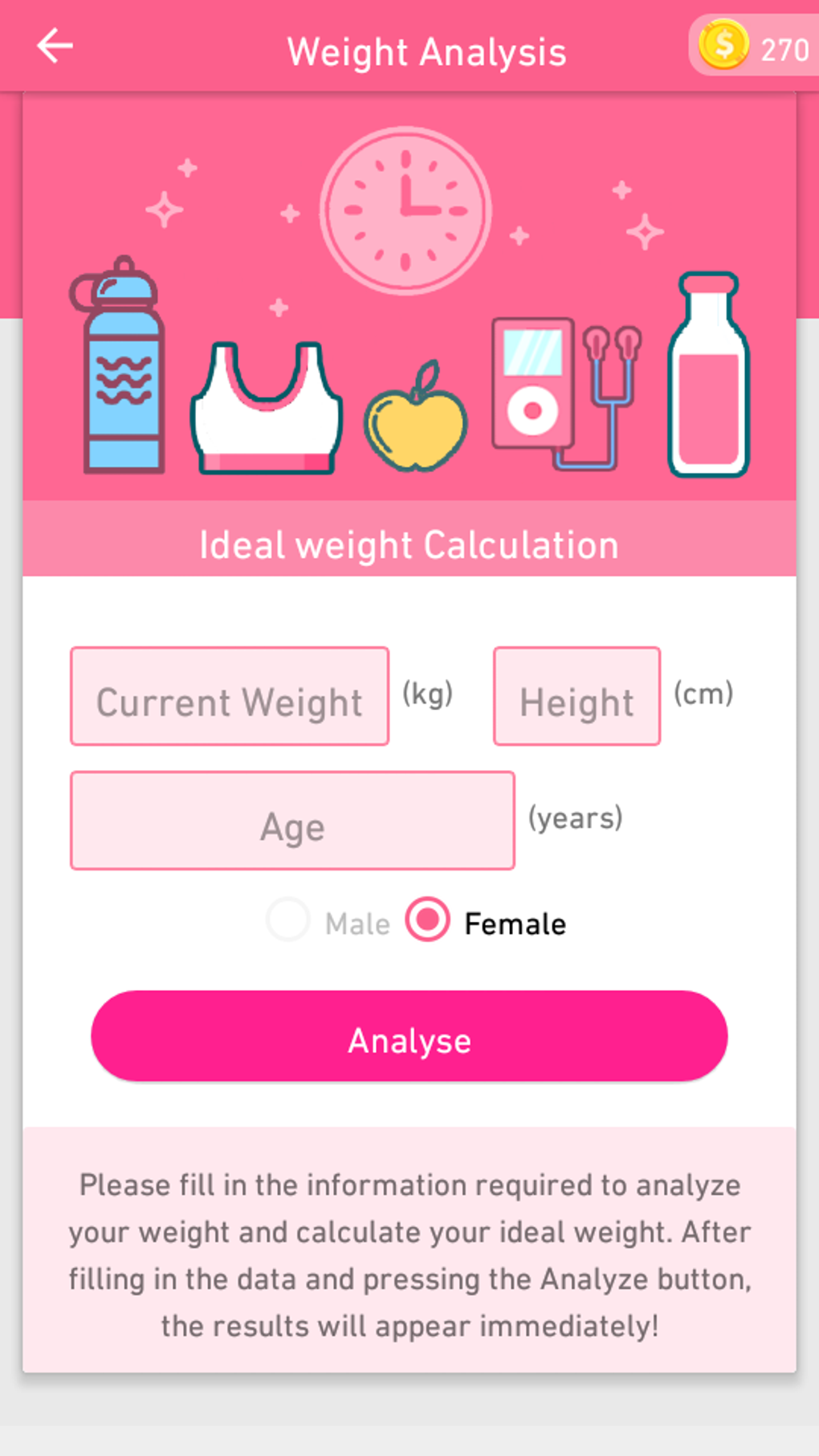Deselect the filled Female option
819x1456 pixels.
(x=426, y=922)
